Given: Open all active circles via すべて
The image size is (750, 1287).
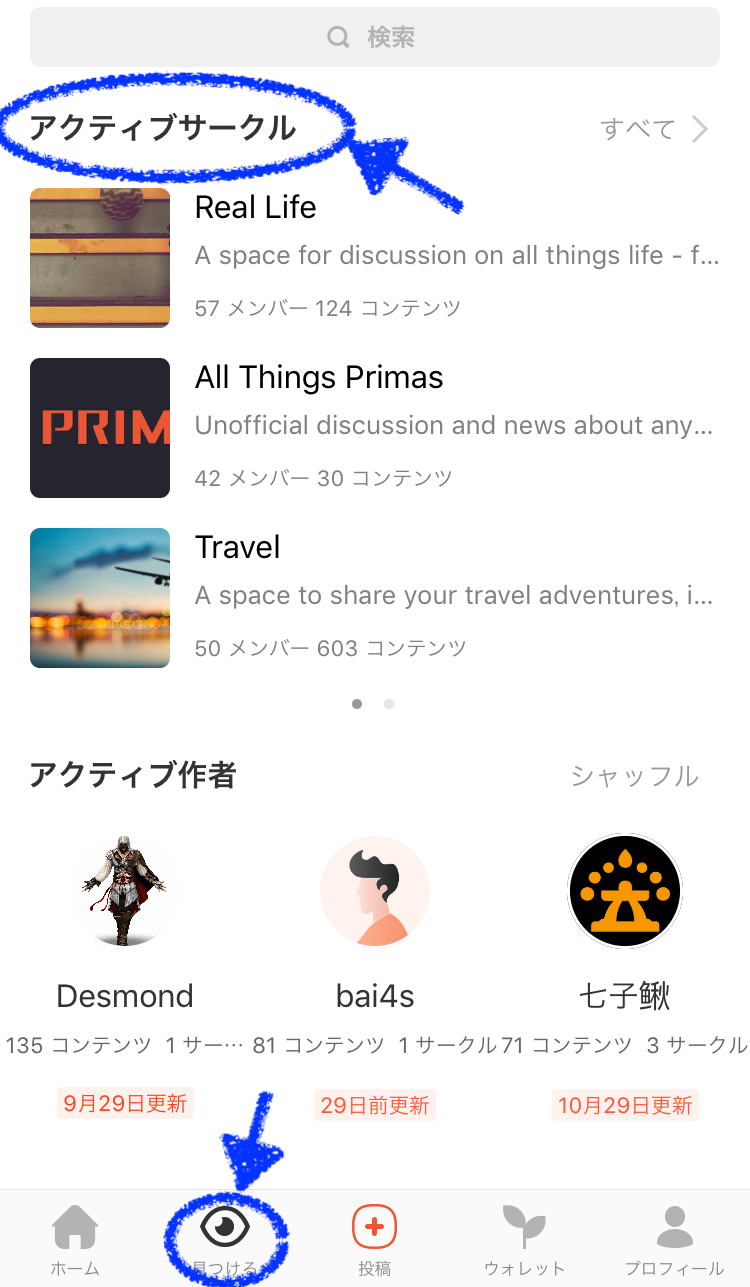Looking at the screenshot, I should (x=654, y=129).
